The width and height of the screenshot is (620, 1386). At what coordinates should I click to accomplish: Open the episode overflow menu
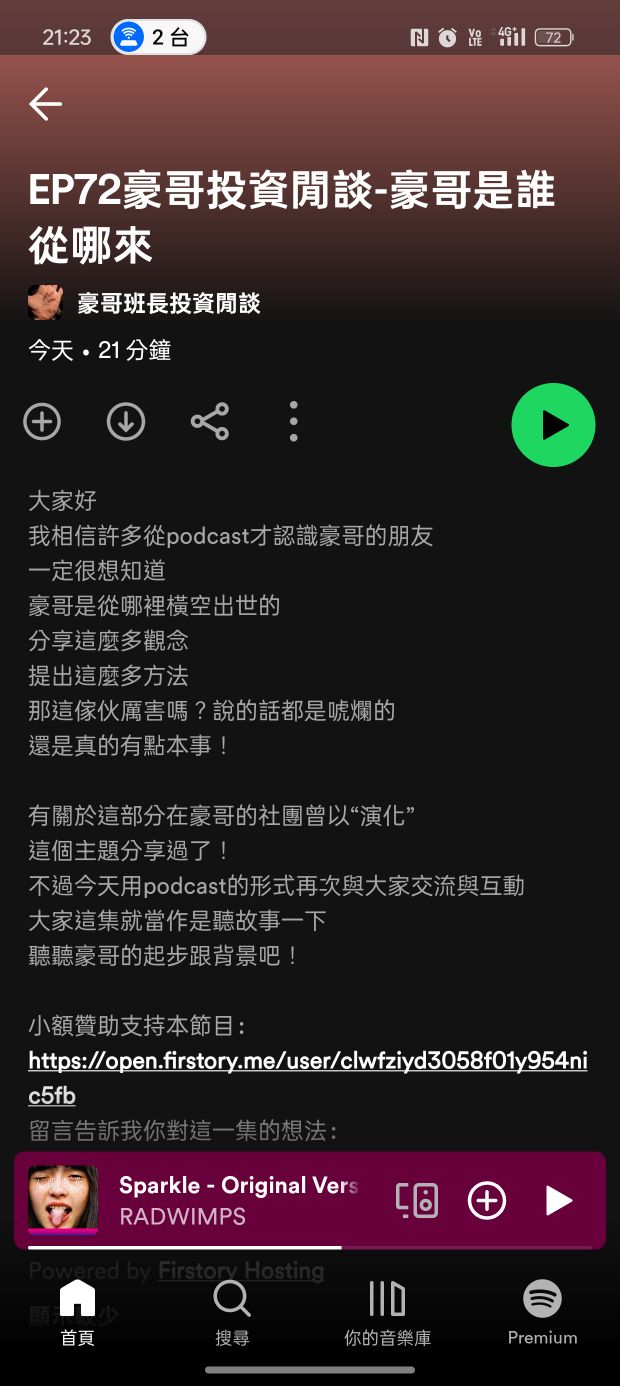tap(293, 422)
